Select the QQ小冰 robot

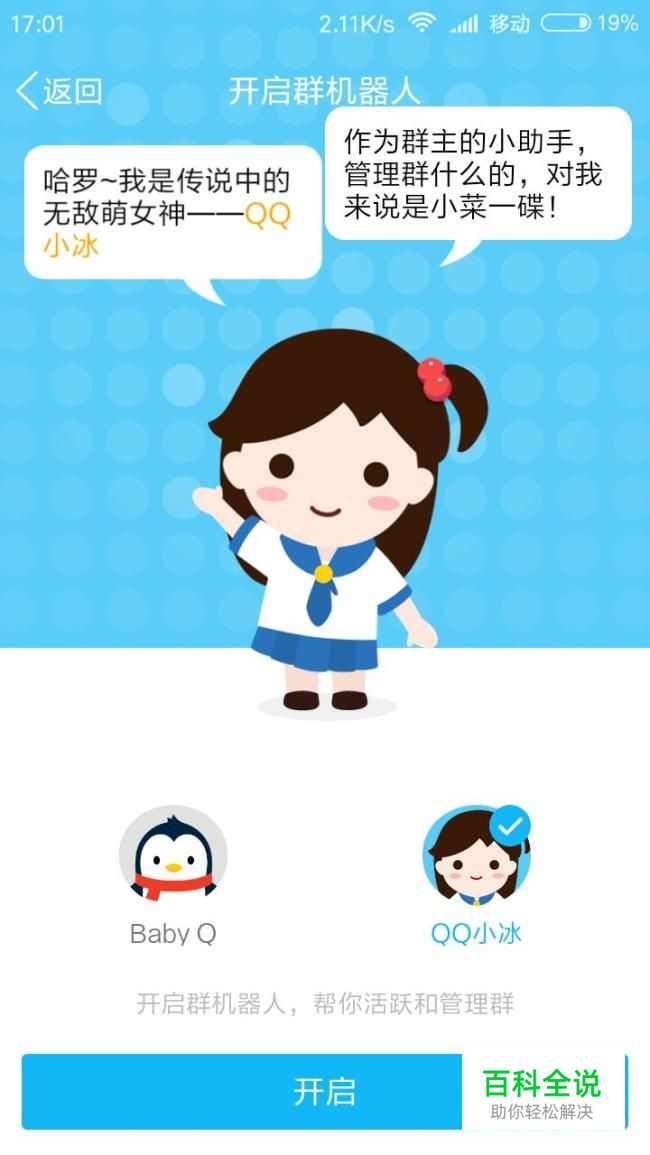click(x=475, y=859)
